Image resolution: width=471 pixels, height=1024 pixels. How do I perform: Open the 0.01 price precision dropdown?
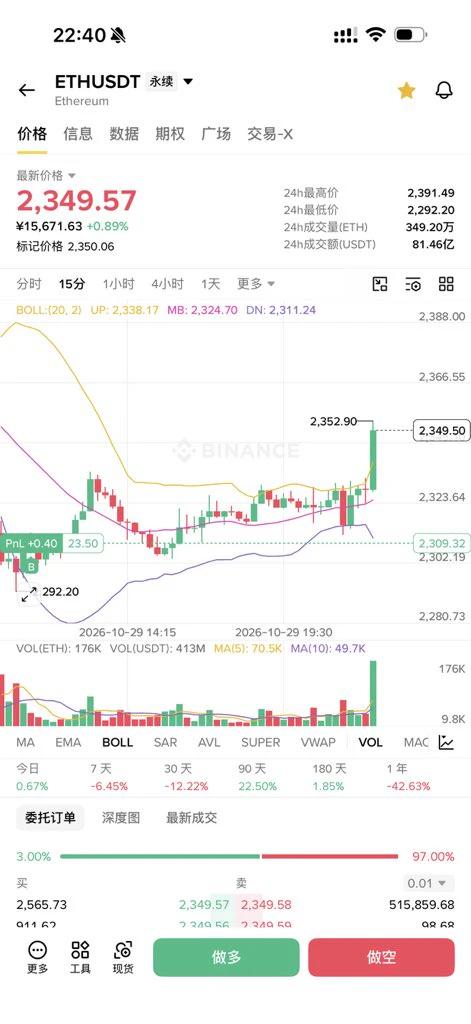[x=428, y=883]
